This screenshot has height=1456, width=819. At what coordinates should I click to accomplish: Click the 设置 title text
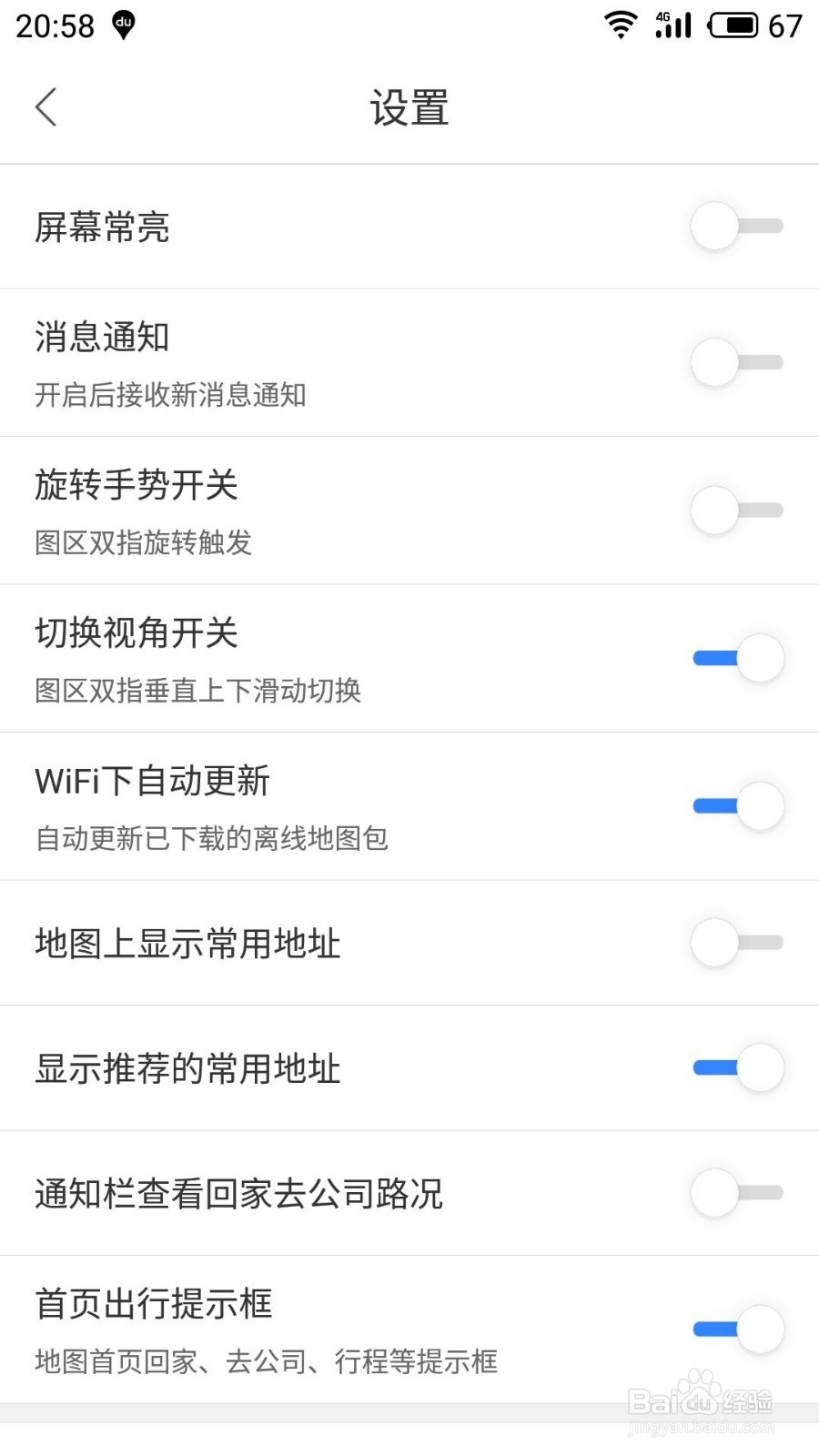tap(409, 106)
